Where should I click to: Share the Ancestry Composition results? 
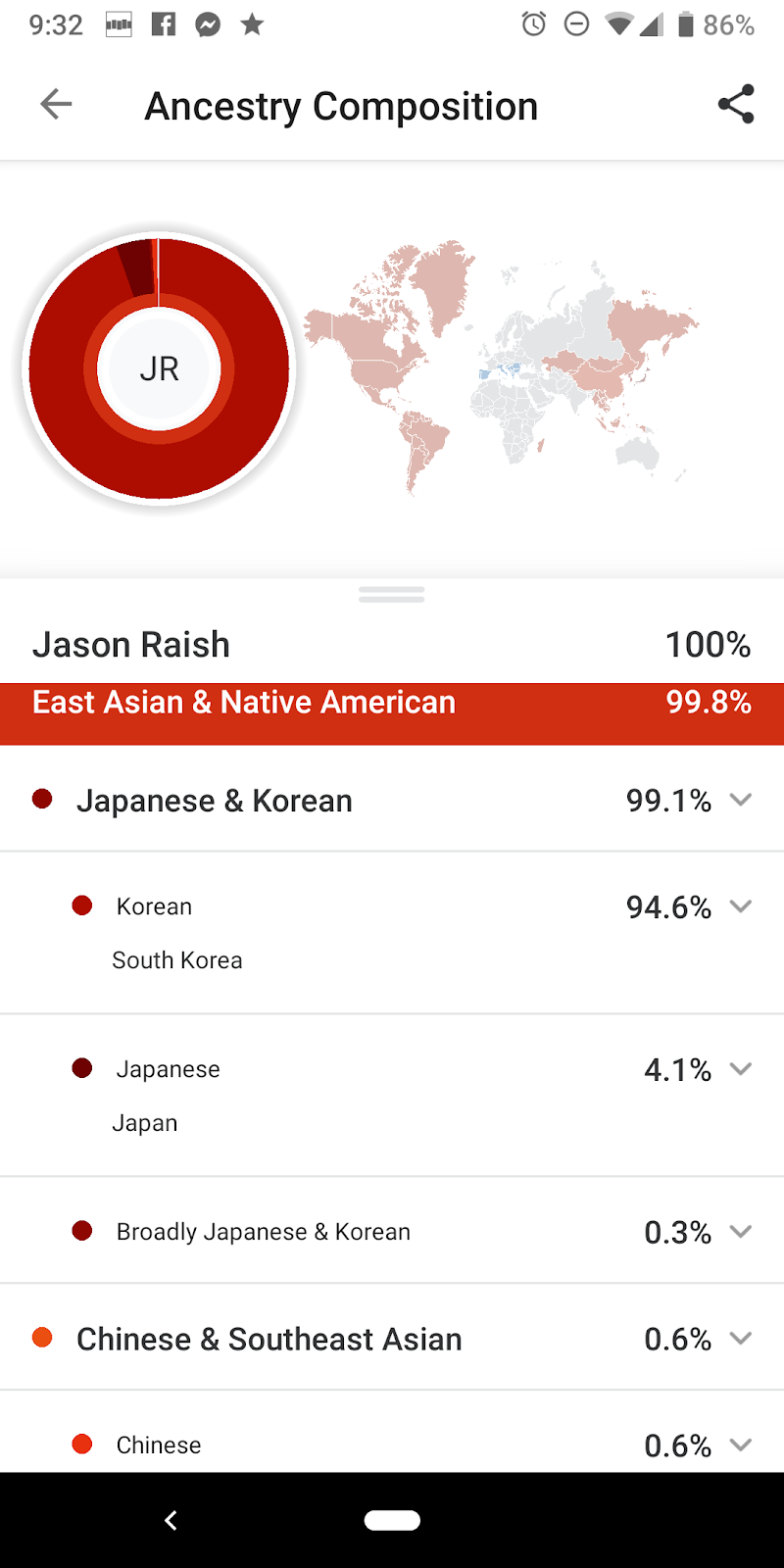click(x=735, y=104)
